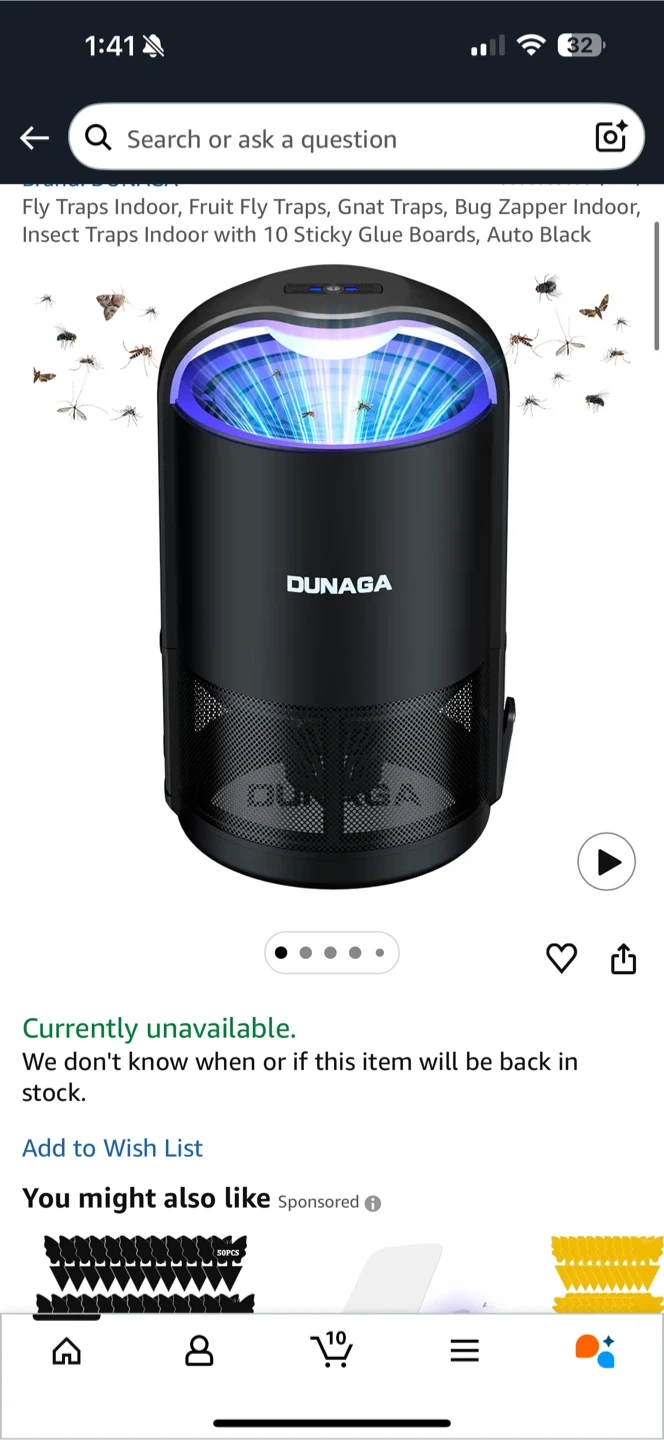
Task: Play the product video
Action: (x=606, y=861)
